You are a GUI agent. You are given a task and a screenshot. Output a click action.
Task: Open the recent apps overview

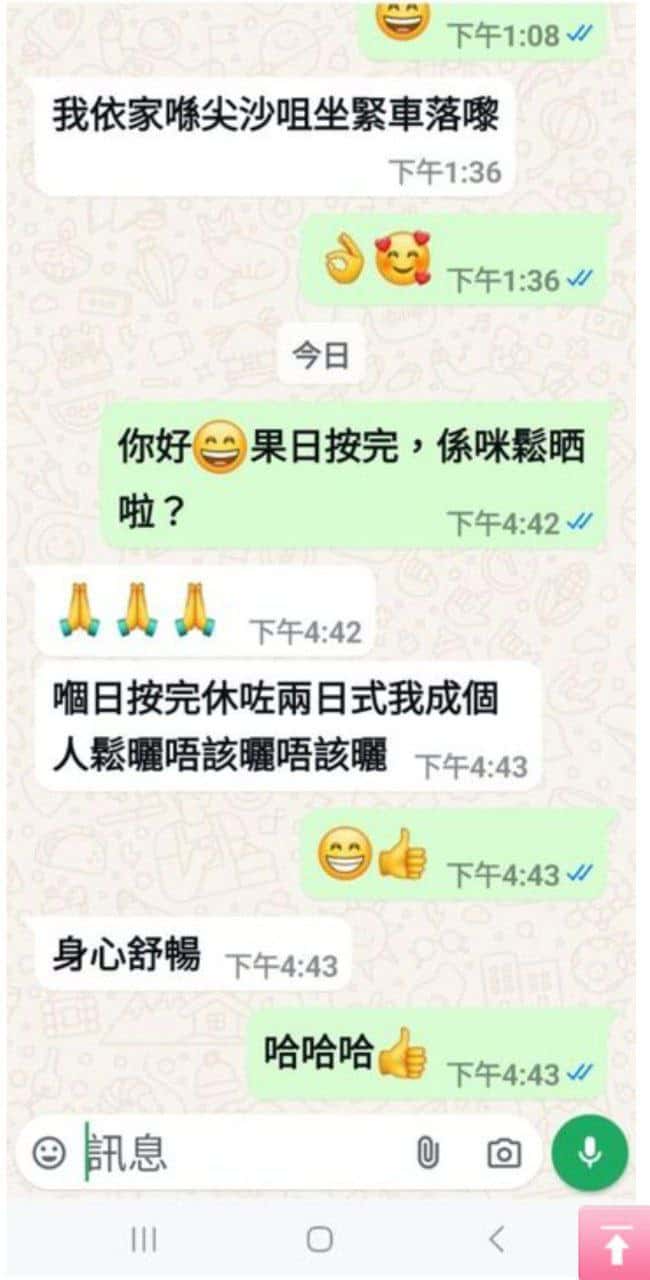pyautogui.click(x=144, y=1240)
